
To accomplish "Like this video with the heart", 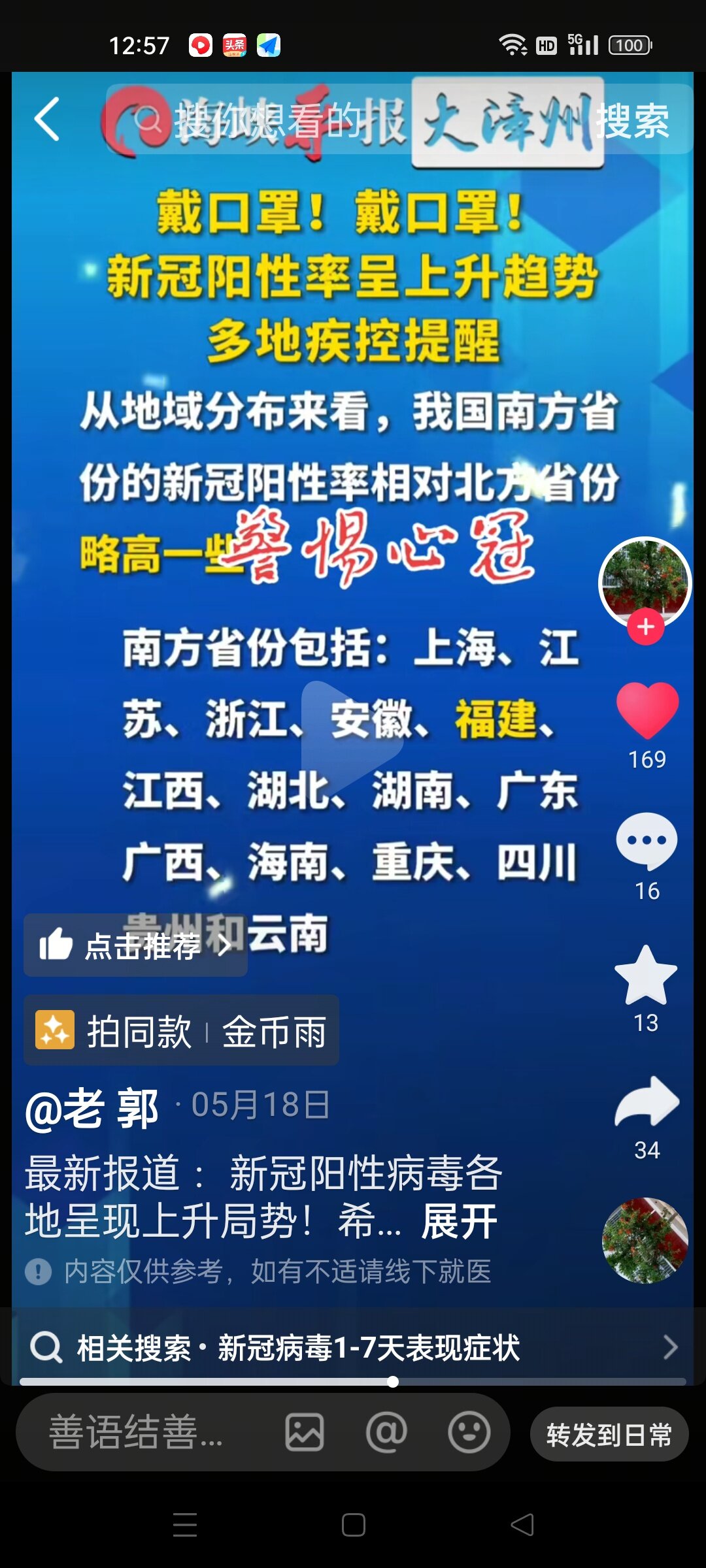I will 647,710.
